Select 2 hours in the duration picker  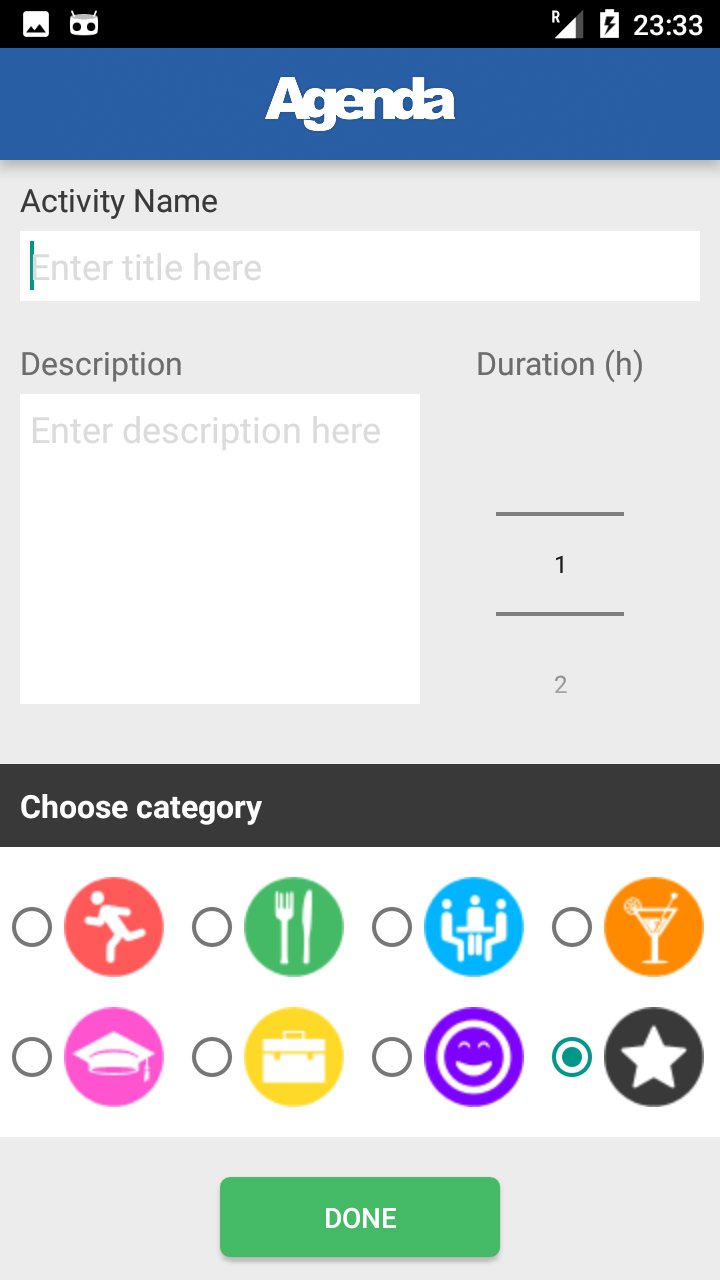coord(560,685)
